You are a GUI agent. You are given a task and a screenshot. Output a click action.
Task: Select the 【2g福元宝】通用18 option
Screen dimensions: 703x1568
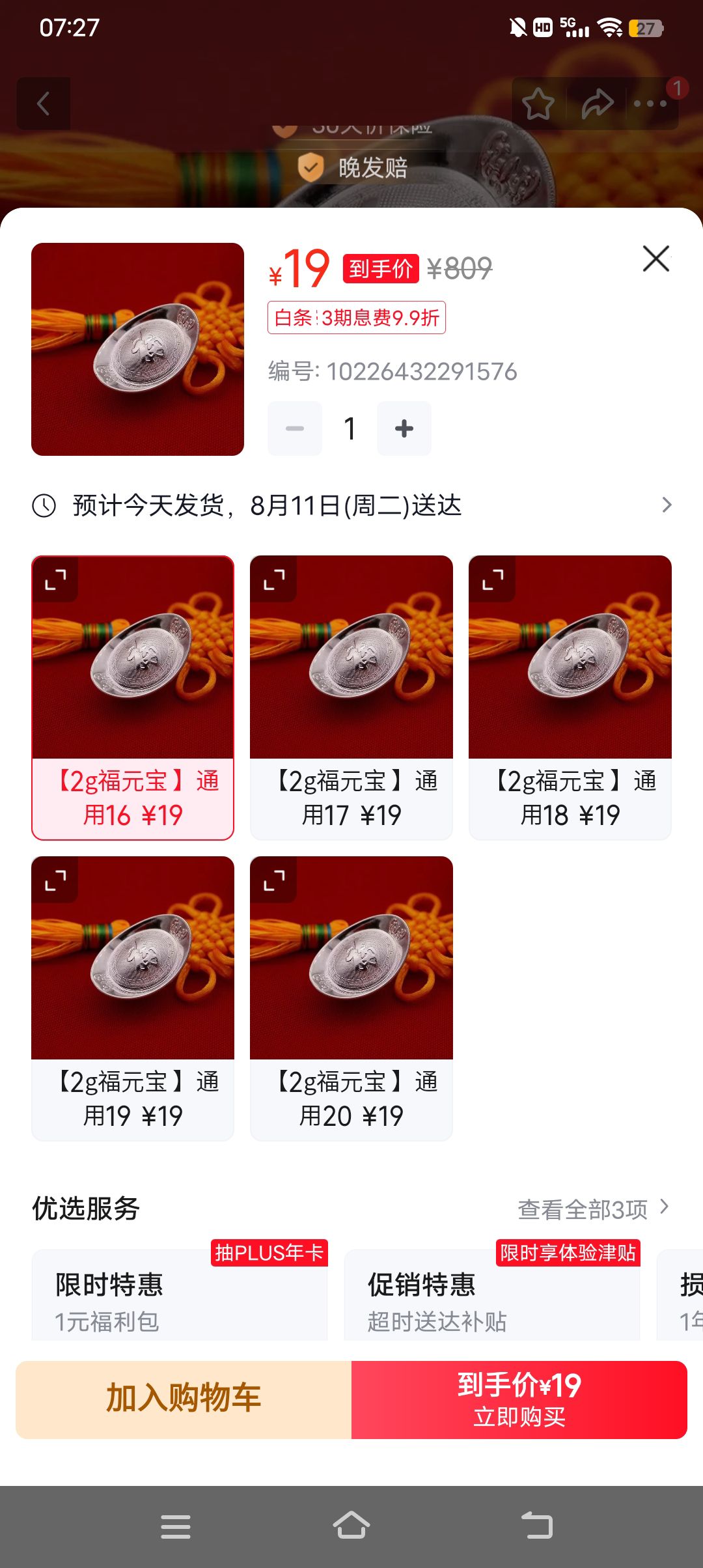click(570, 698)
